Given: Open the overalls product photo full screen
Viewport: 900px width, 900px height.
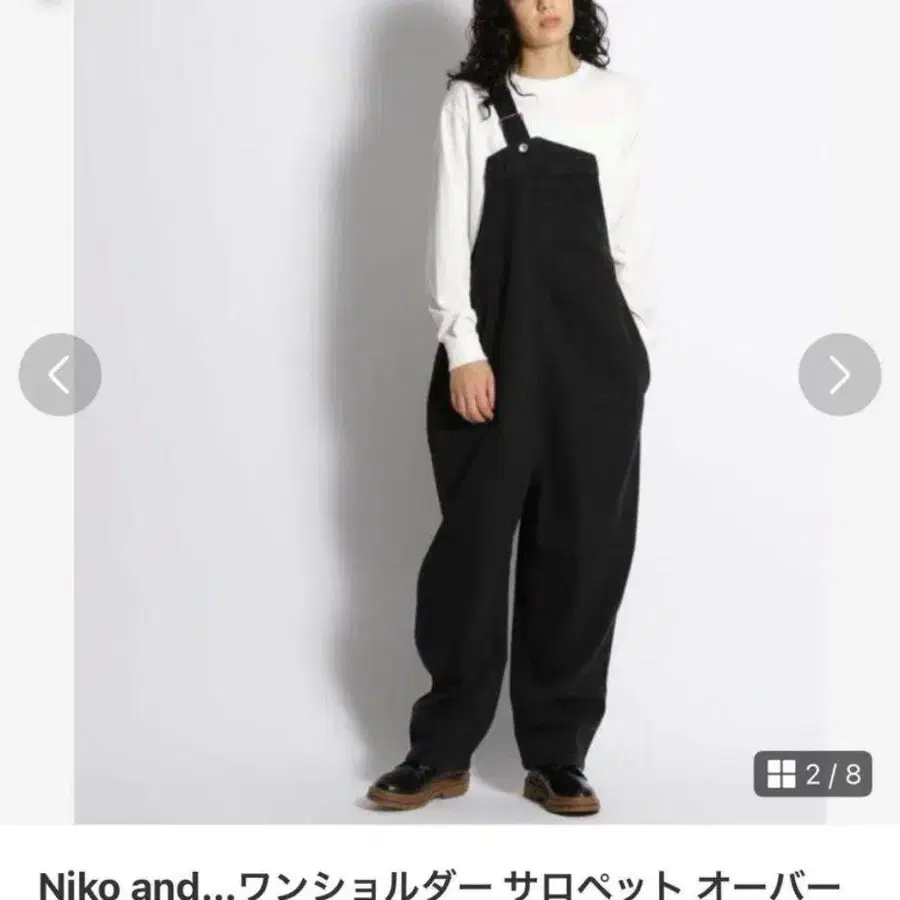Looking at the screenshot, I should 450,412.
